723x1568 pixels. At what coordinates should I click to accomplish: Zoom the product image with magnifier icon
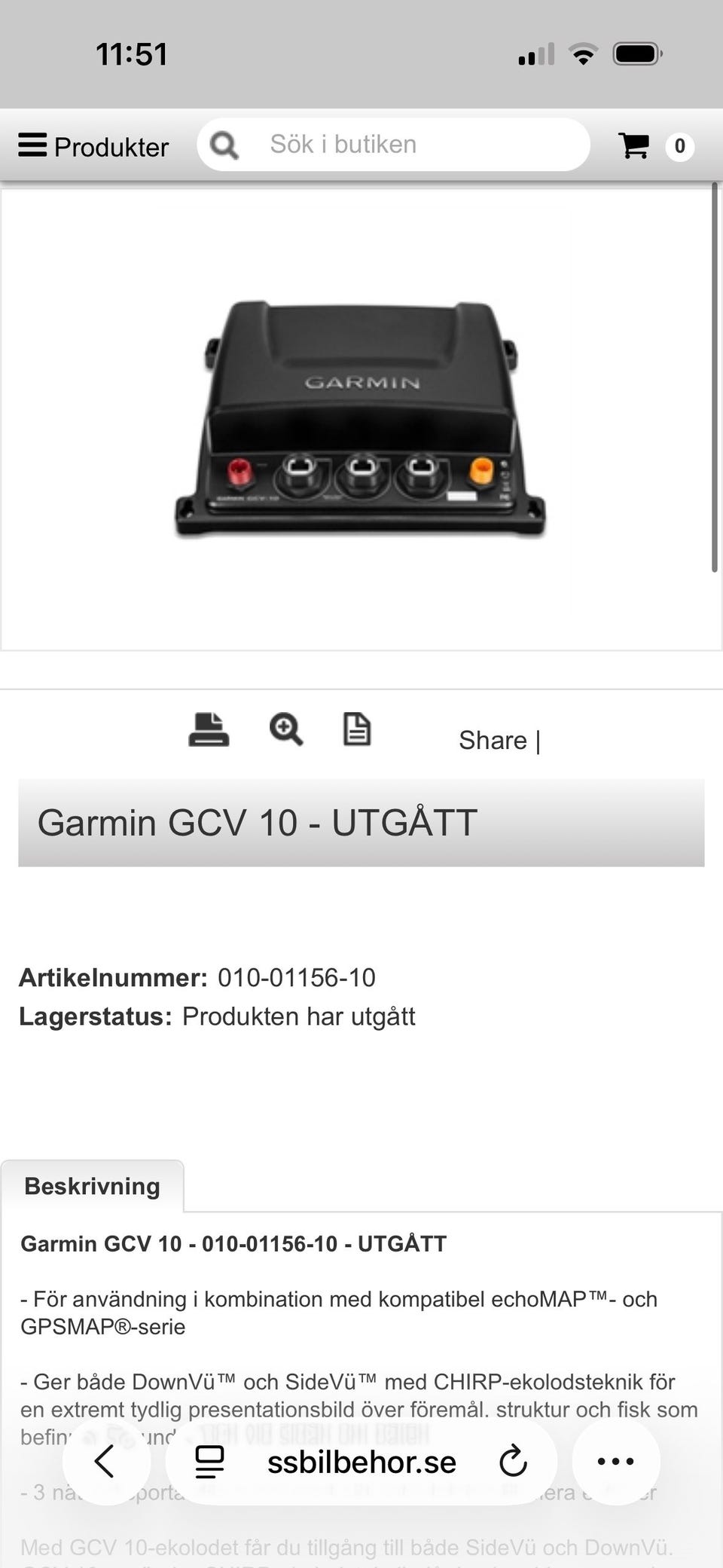pos(285,729)
